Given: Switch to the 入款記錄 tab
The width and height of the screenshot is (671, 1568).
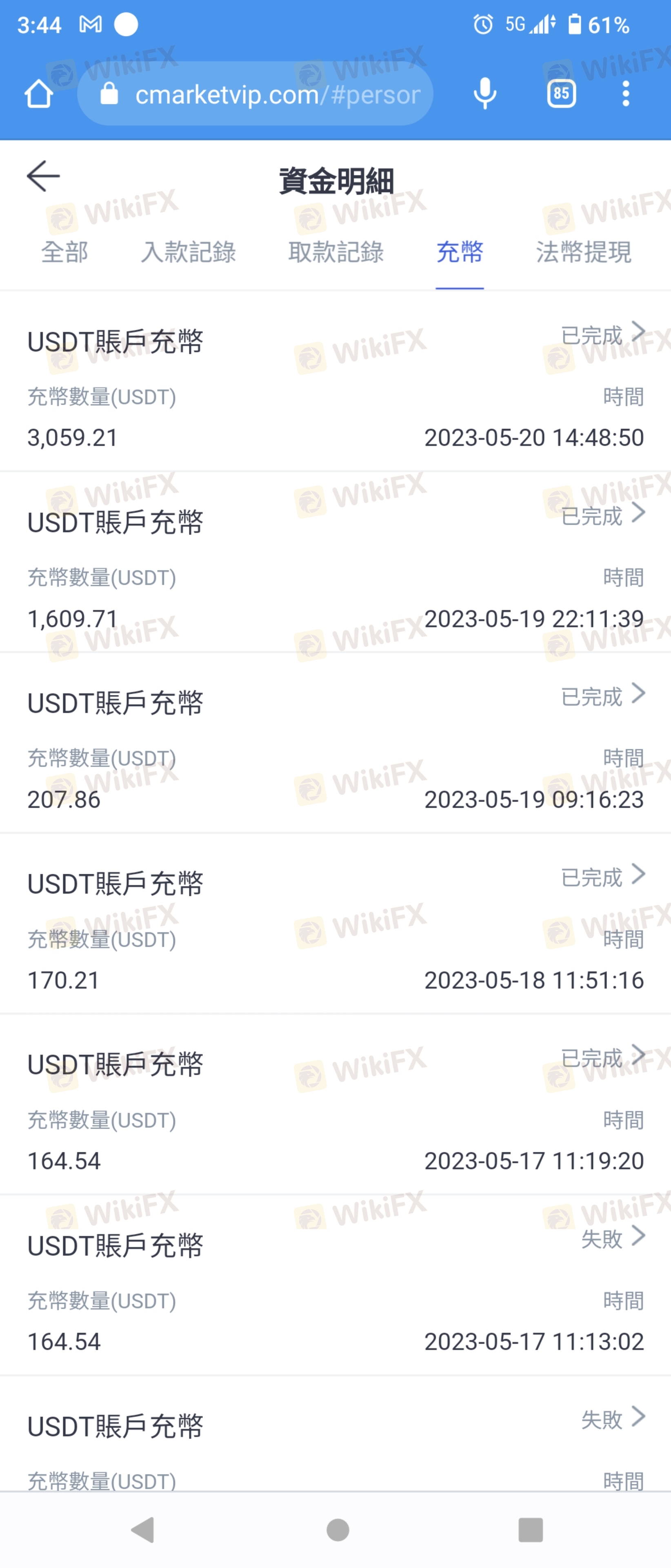Looking at the screenshot, I should click(188, 252).
